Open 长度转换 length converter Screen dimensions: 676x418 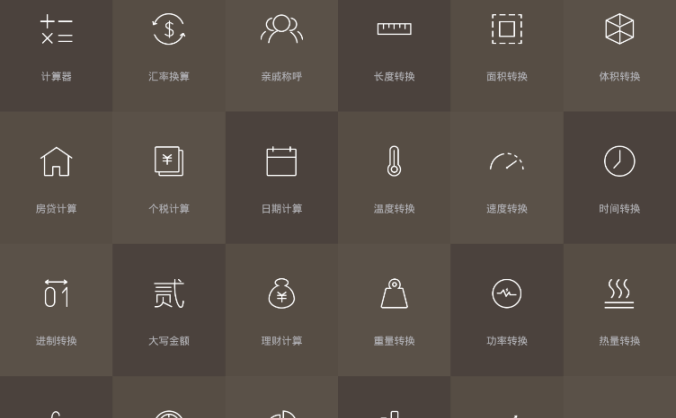(394, 45)
